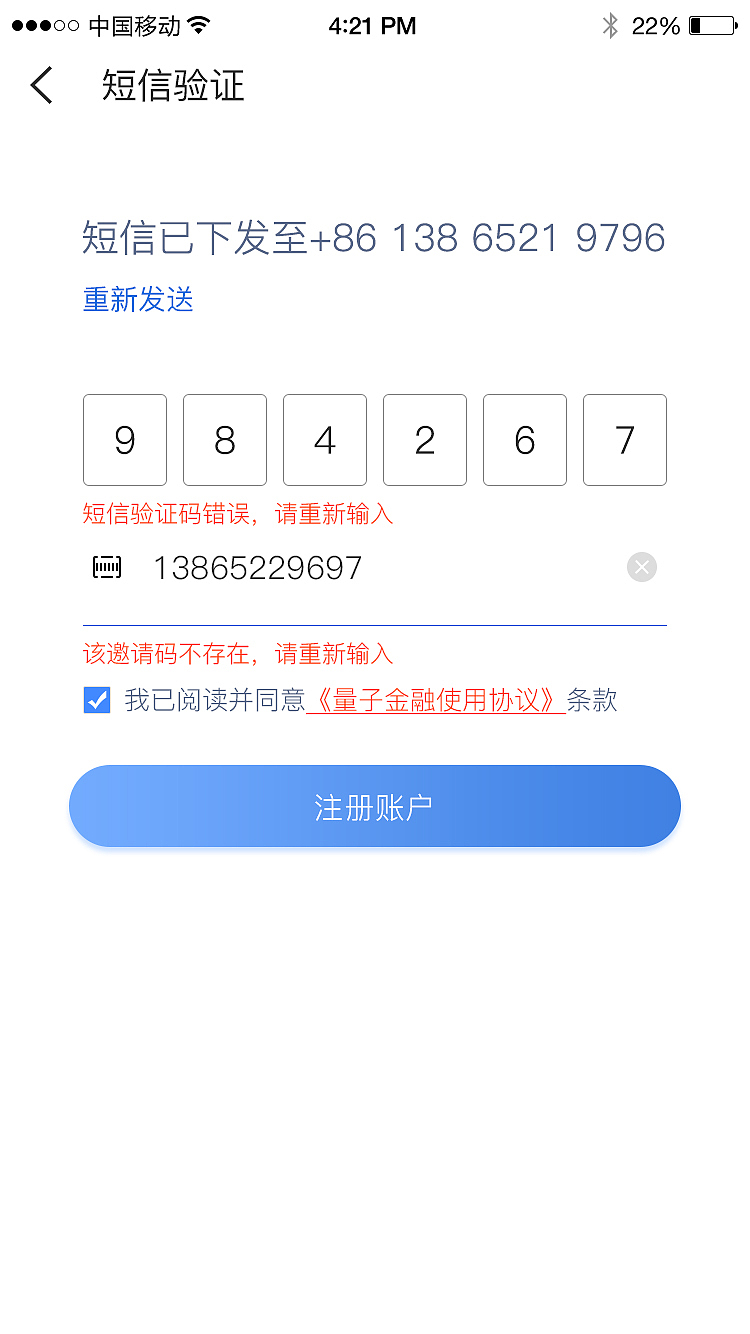
Task: Select the last code box showing 7
Action: [624, 440]
